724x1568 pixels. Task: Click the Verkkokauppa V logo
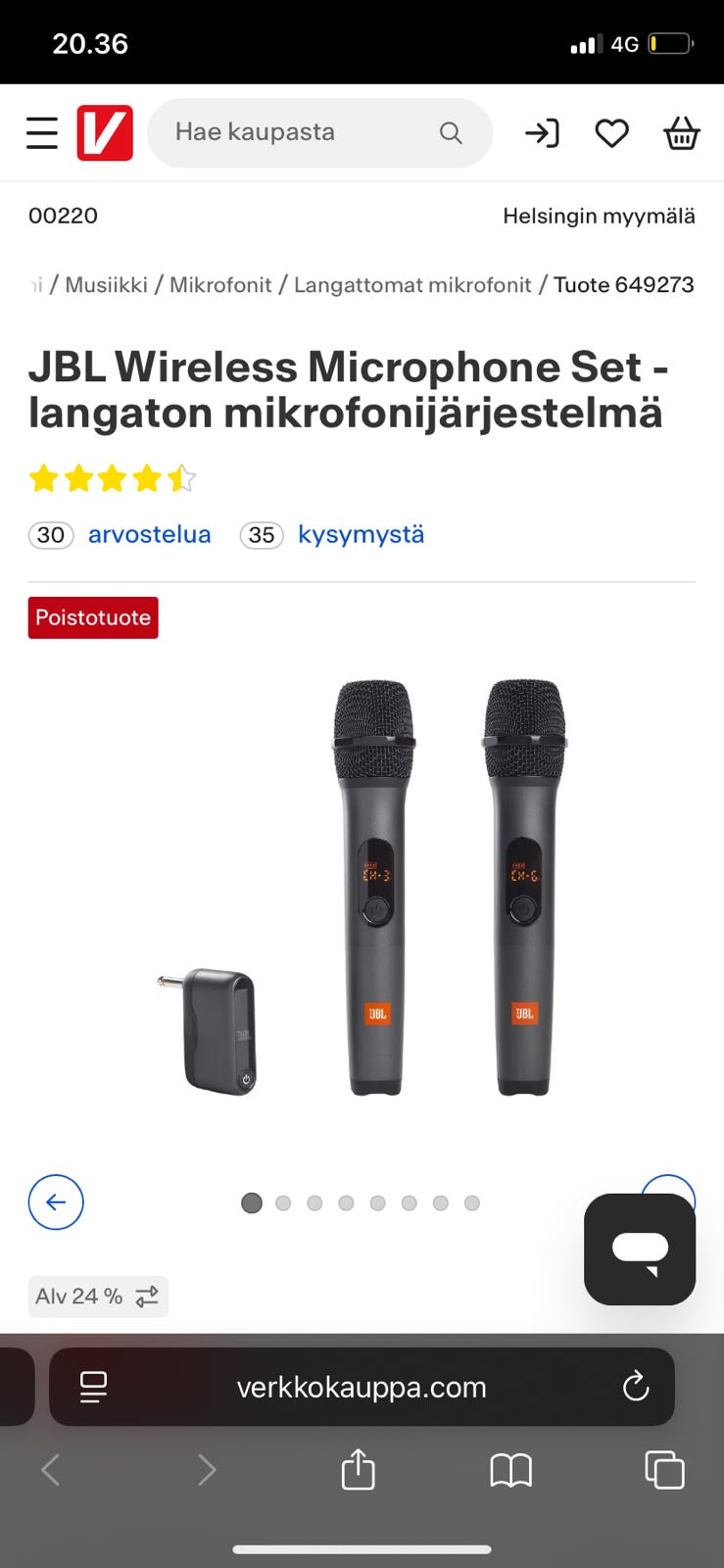[105, 131]
